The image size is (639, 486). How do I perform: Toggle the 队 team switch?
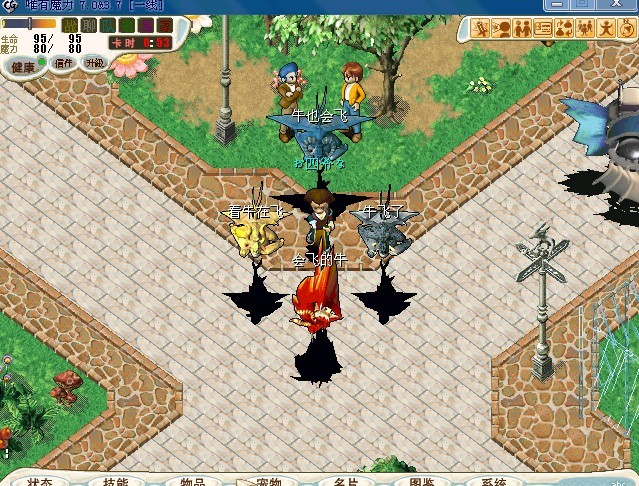tap(107, 24)
